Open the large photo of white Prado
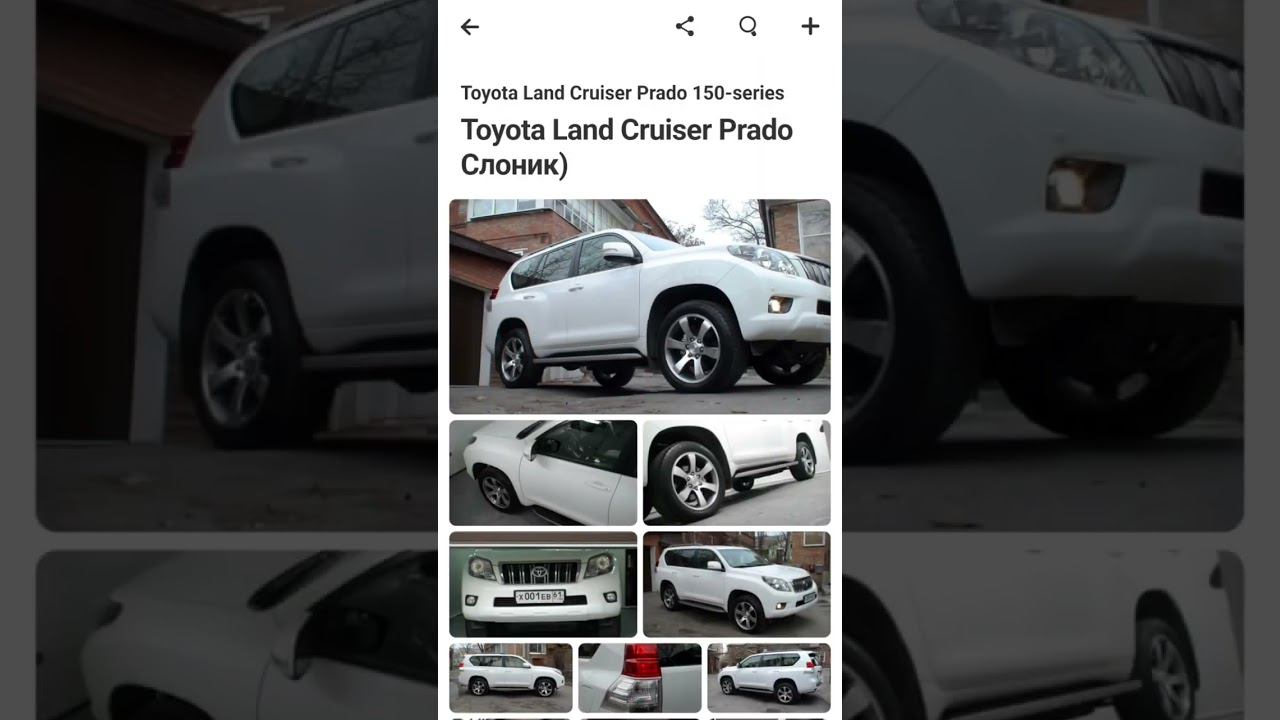This screenshot has width=1280, height=720. 639,306
